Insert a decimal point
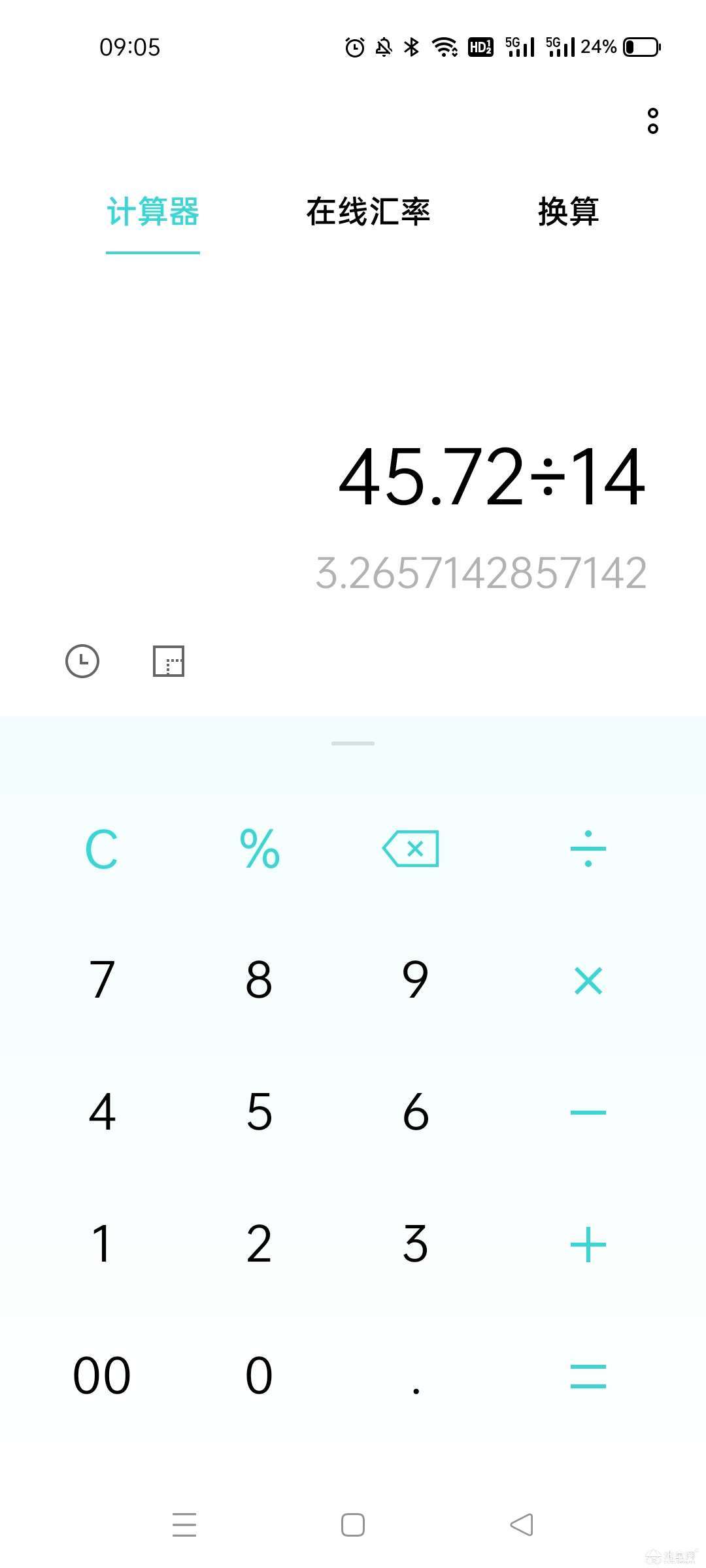The width and height of the screenshot is (706, 1568). [x=416, y=1375]
